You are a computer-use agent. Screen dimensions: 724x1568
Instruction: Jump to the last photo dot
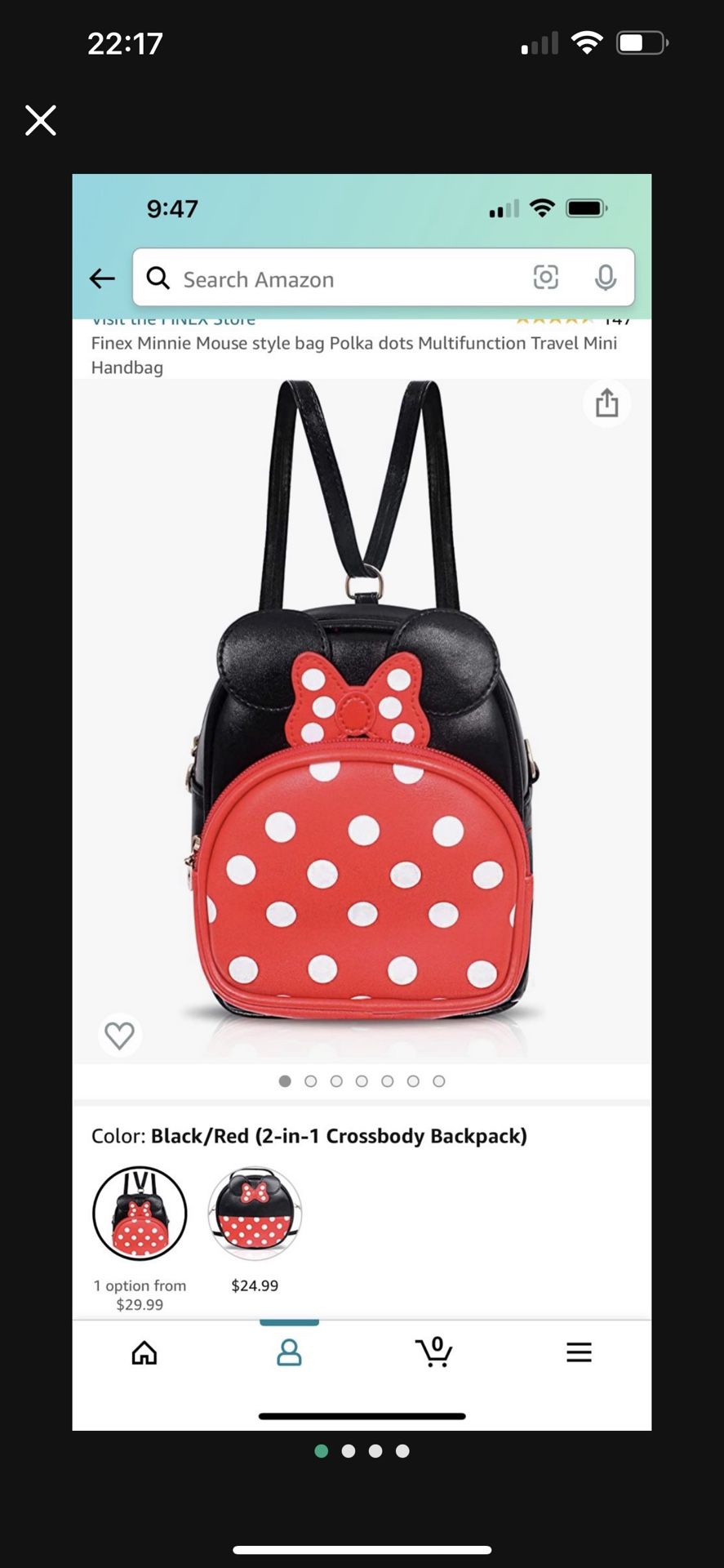402,1451
